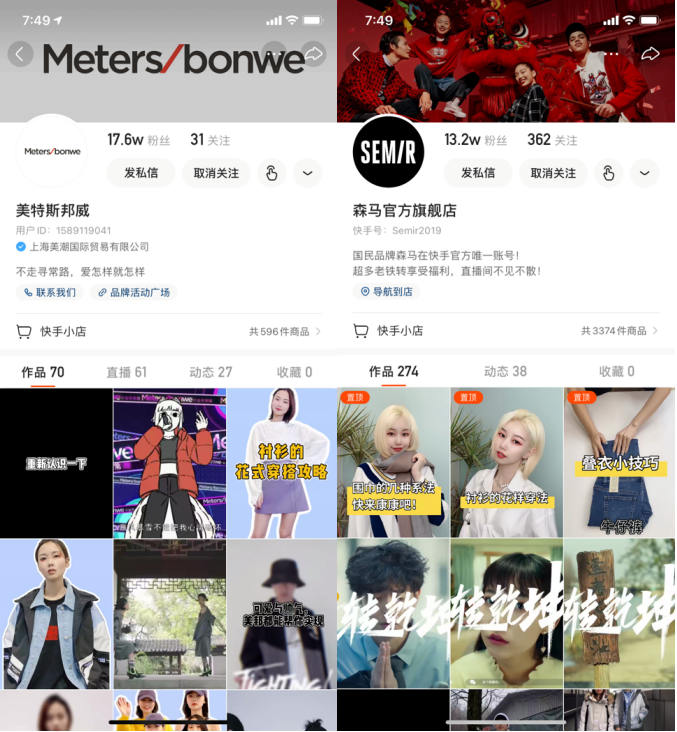The width and height of the screenshot is (677, 732).
Task: Send a private message to 美特斯邦威
Action: point(141,173)
